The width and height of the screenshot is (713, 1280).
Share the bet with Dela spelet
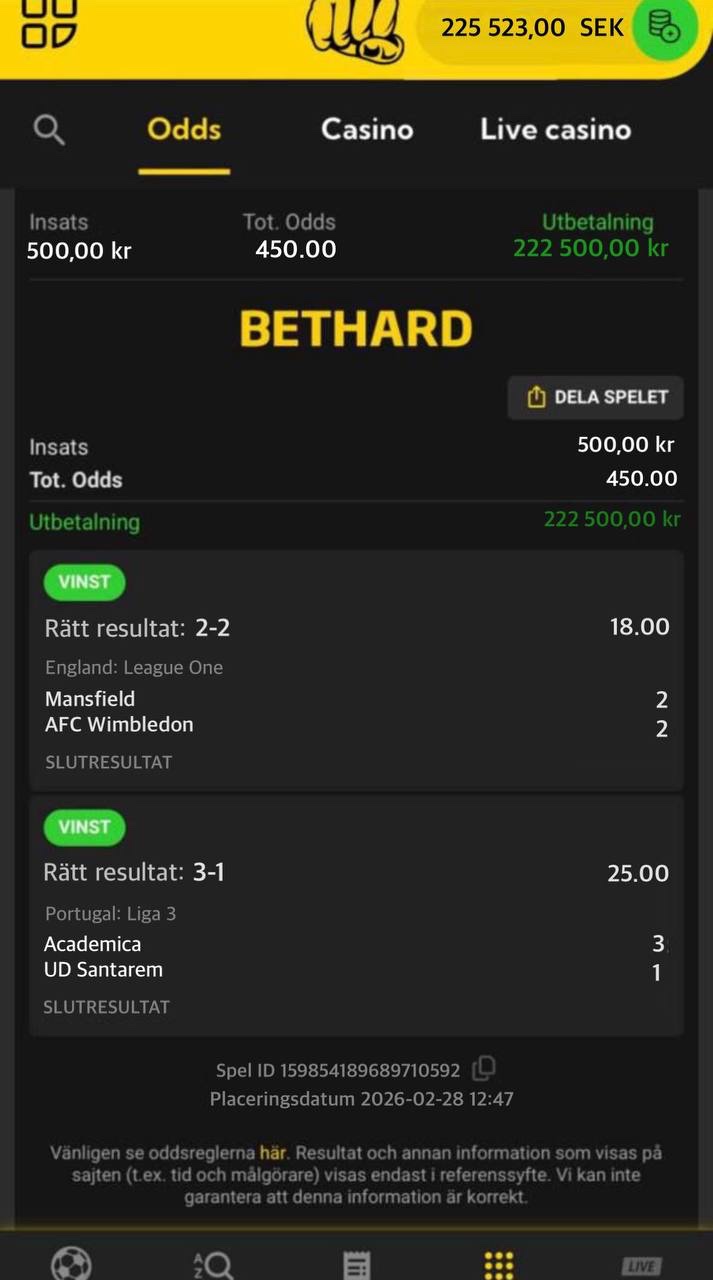596,397
